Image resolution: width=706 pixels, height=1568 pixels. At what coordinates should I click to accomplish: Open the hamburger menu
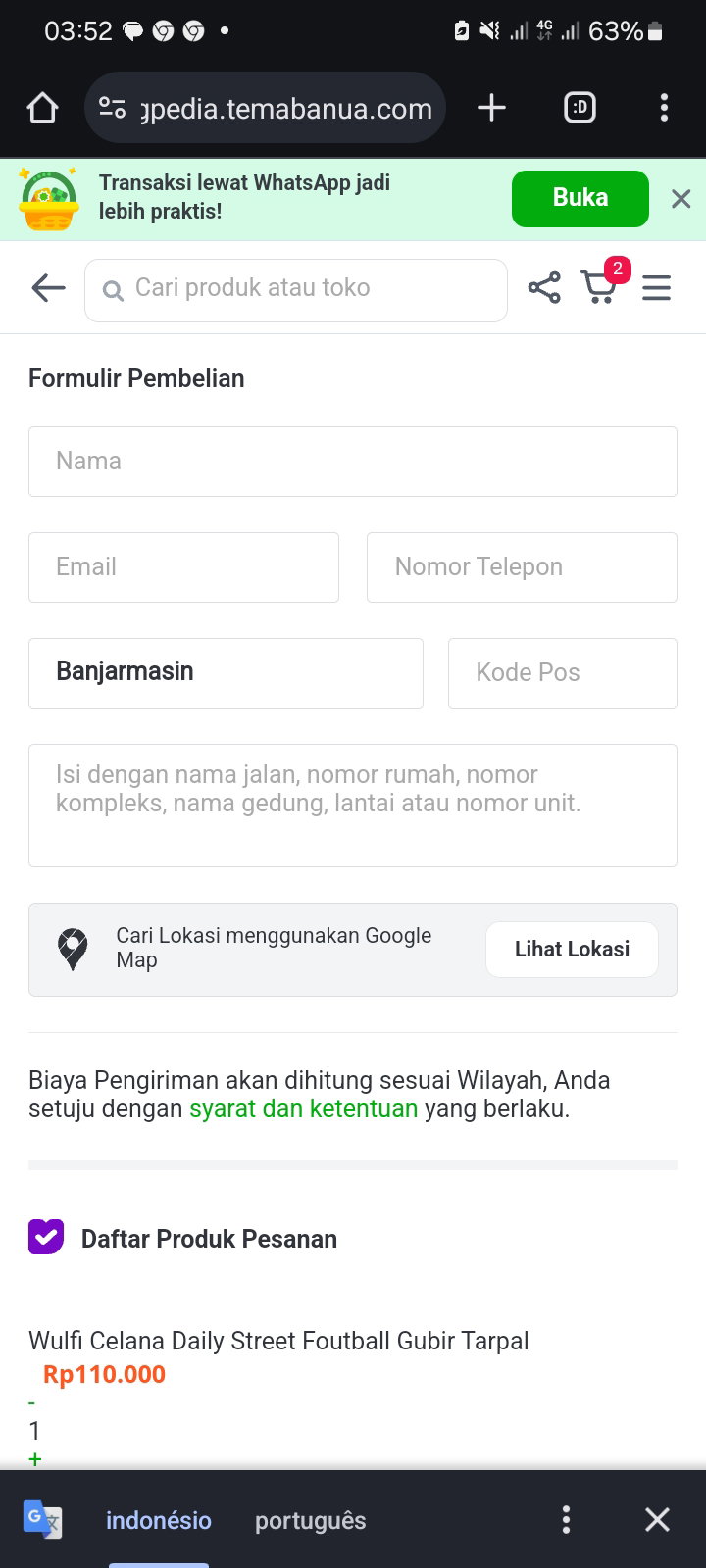point(656,288)
